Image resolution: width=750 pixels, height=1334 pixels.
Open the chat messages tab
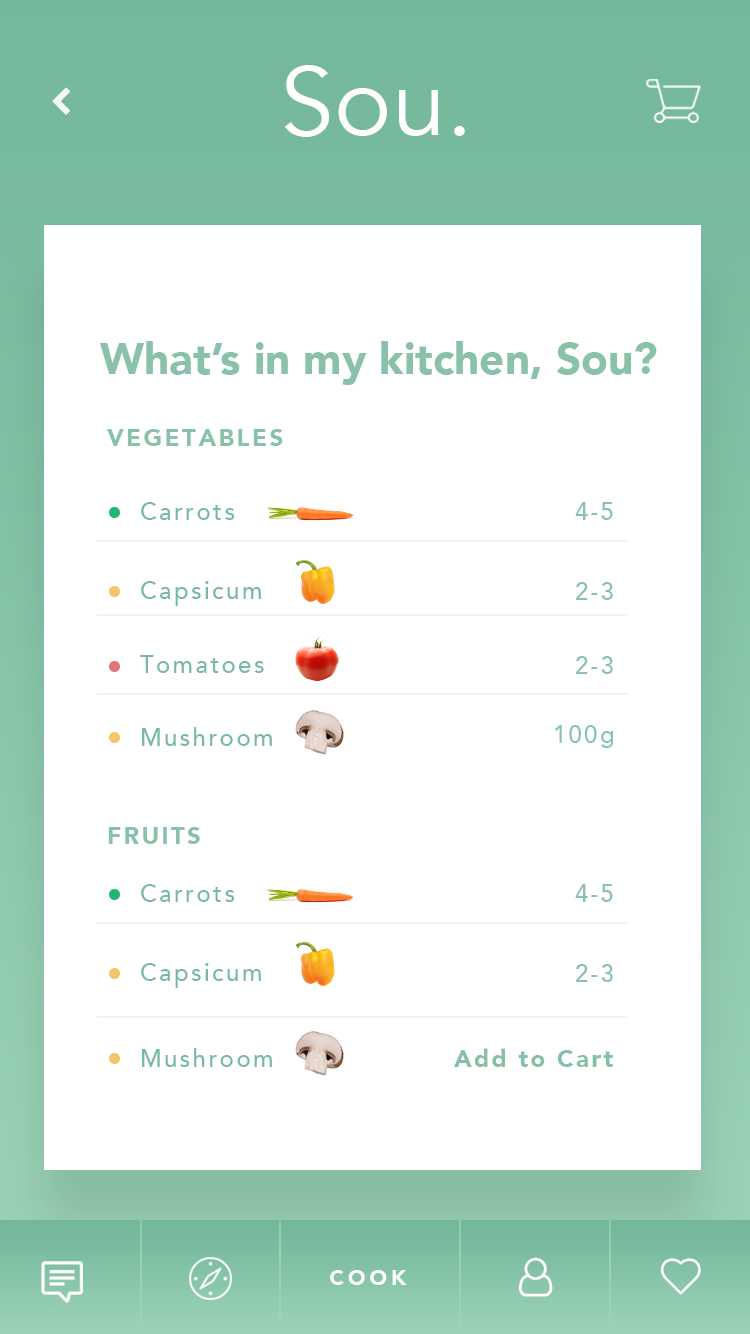click(62, 1279)
